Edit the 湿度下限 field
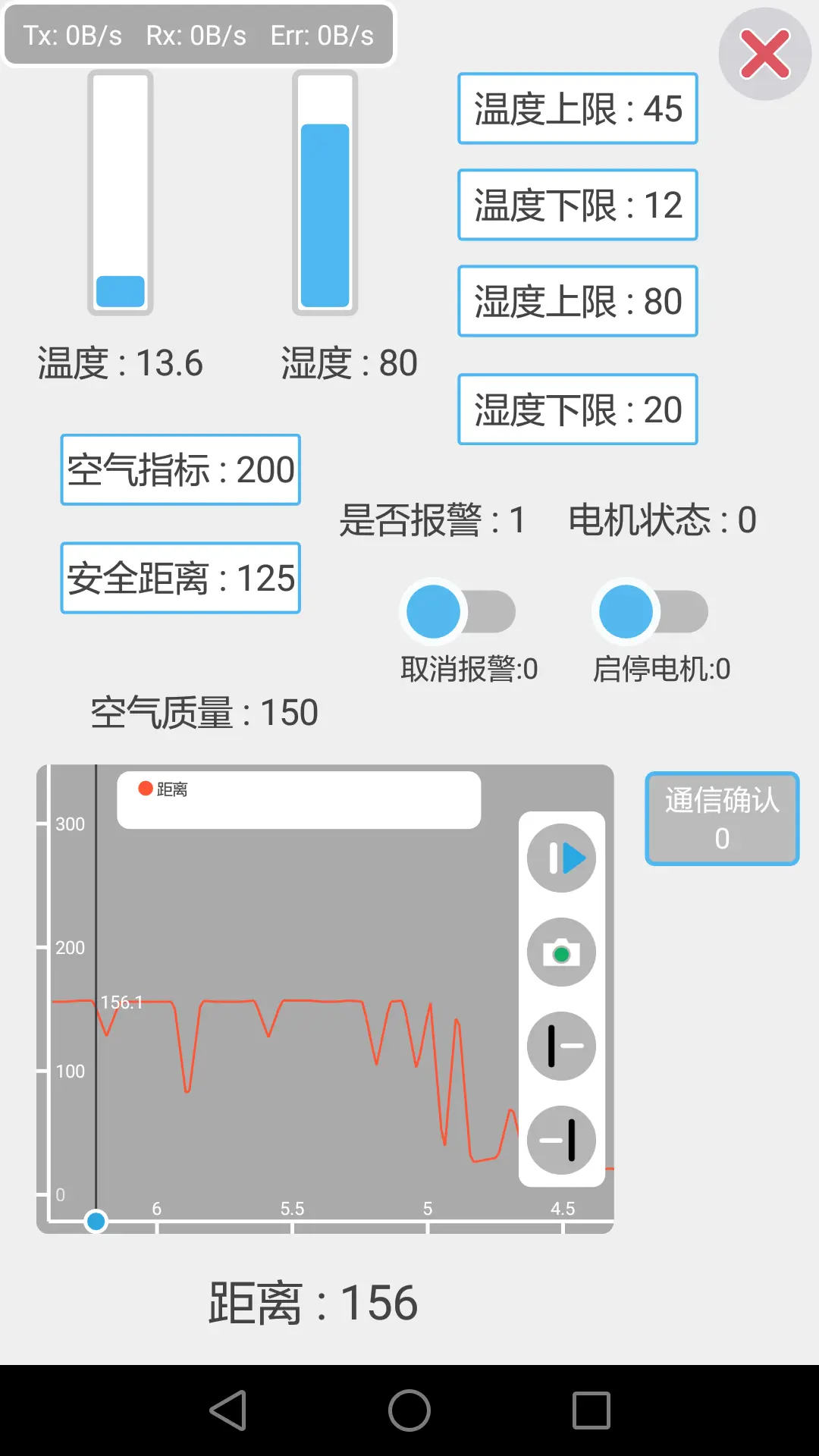The width and height of the screenshot is (819, 1456). (x=577, y=409)
